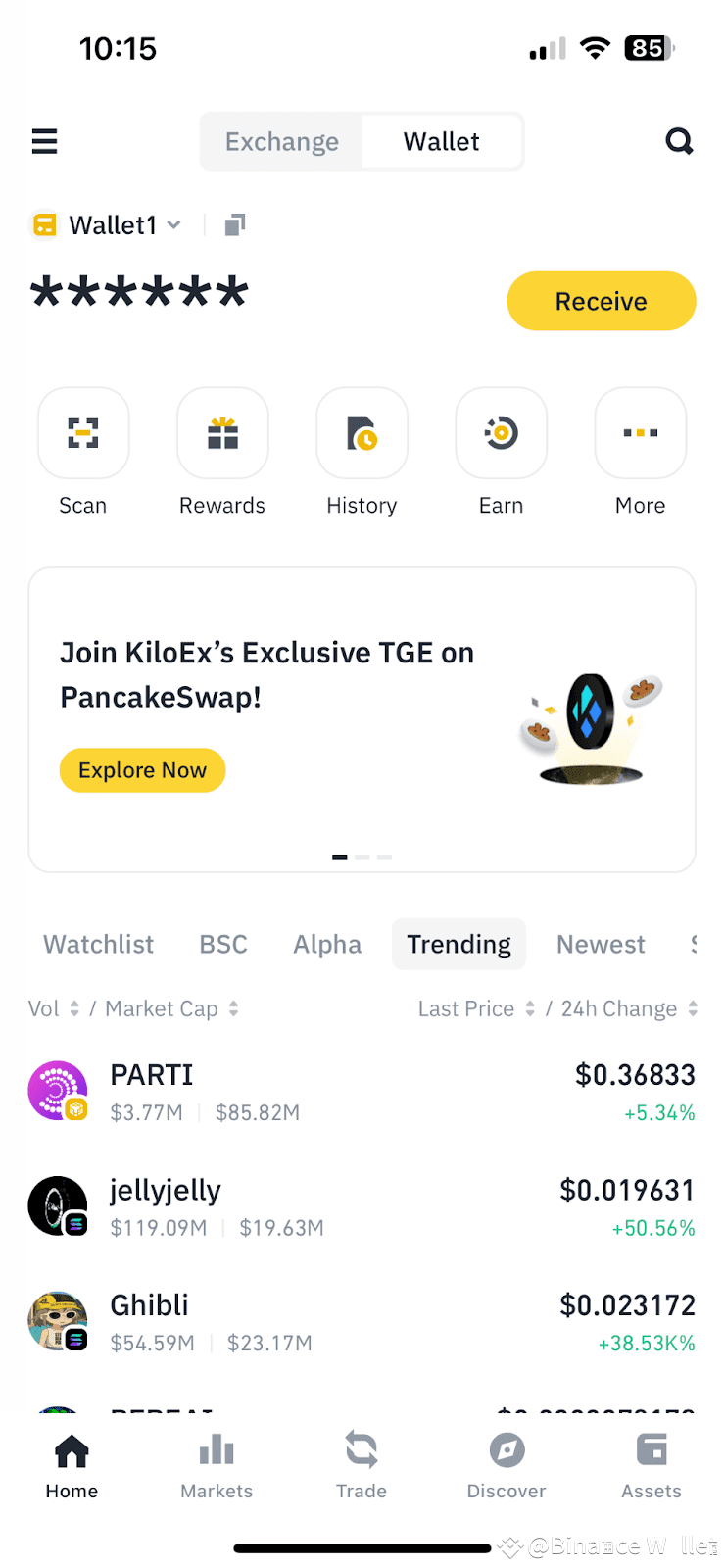Open the search icon
The width and height of the screenshot is (724, 1568).
click(679, 141)
